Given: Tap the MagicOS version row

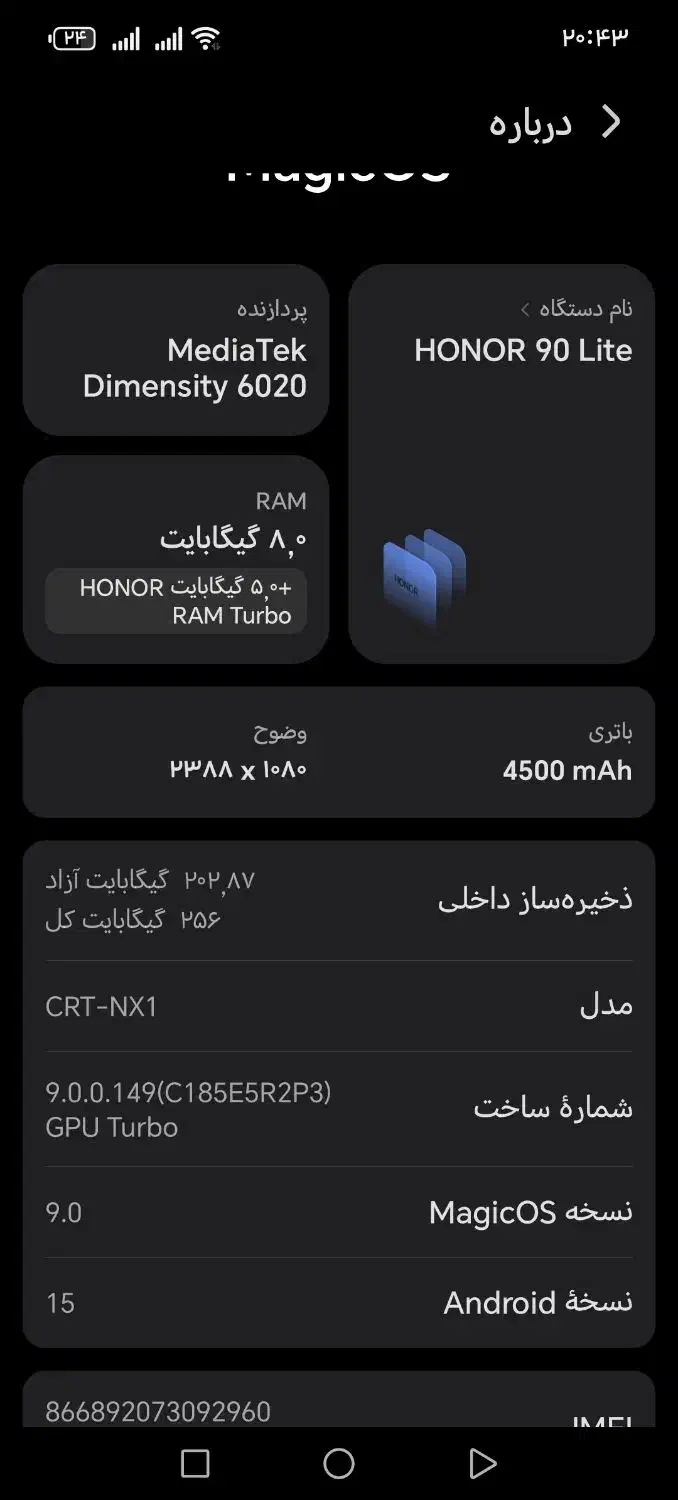Looking at the screenshot, I should pyautogui.click(x=339, y=1212).
